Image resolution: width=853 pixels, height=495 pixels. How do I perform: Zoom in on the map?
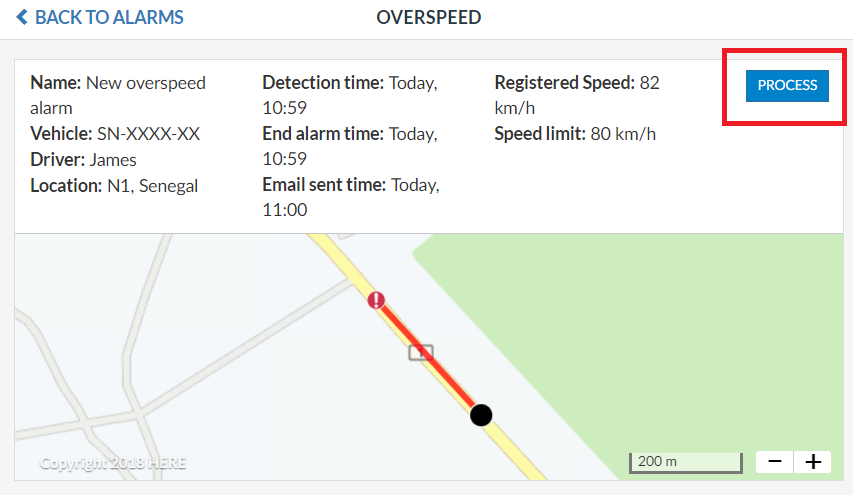pyautogui.click(x=813, y=461)
